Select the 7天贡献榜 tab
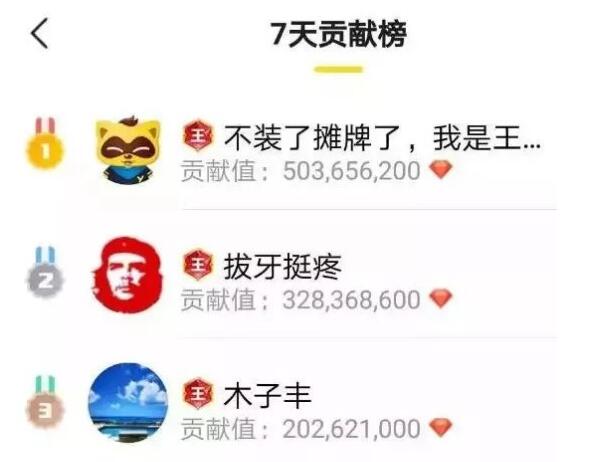Image resolution: width=614 pixels, height=462 pixels. tap(338, 34)
